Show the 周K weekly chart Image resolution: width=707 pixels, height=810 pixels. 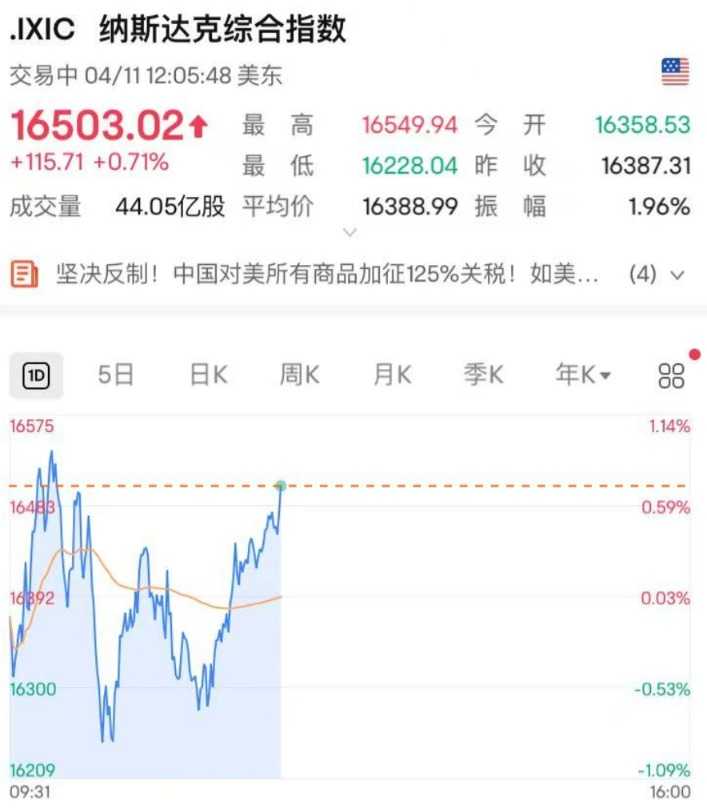pos(299,375)
